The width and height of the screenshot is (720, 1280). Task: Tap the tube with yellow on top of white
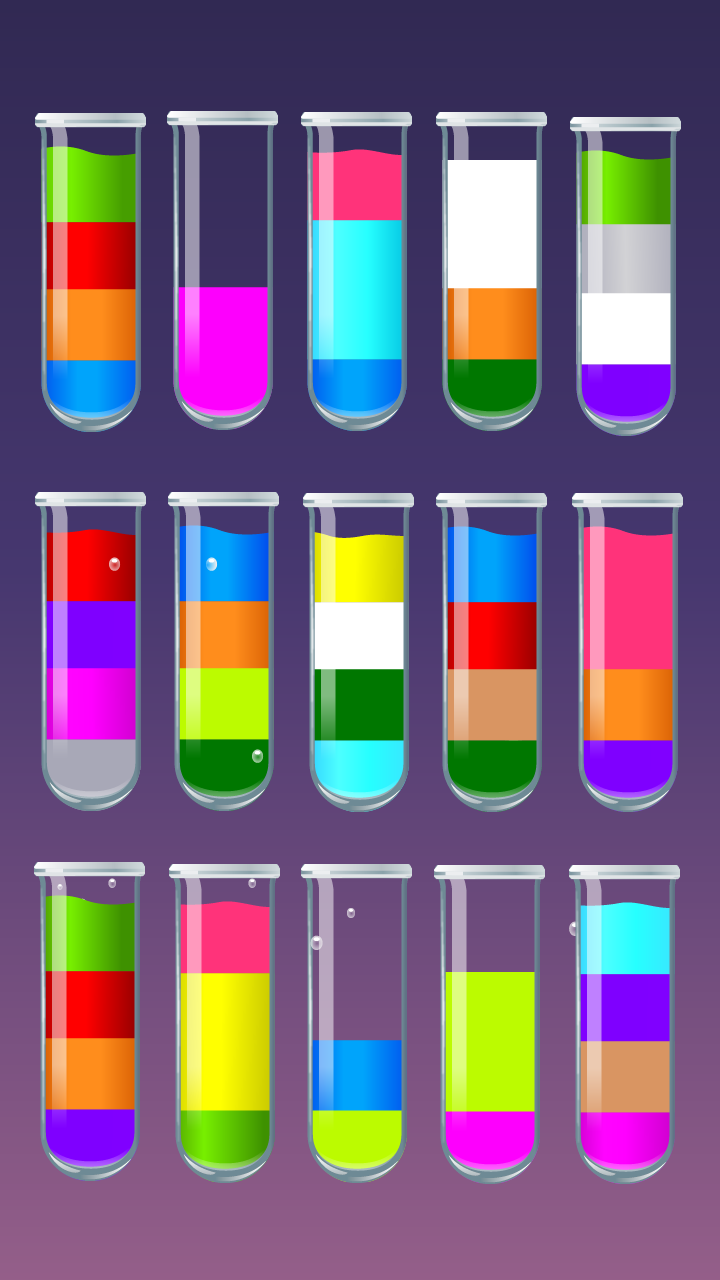359,650
